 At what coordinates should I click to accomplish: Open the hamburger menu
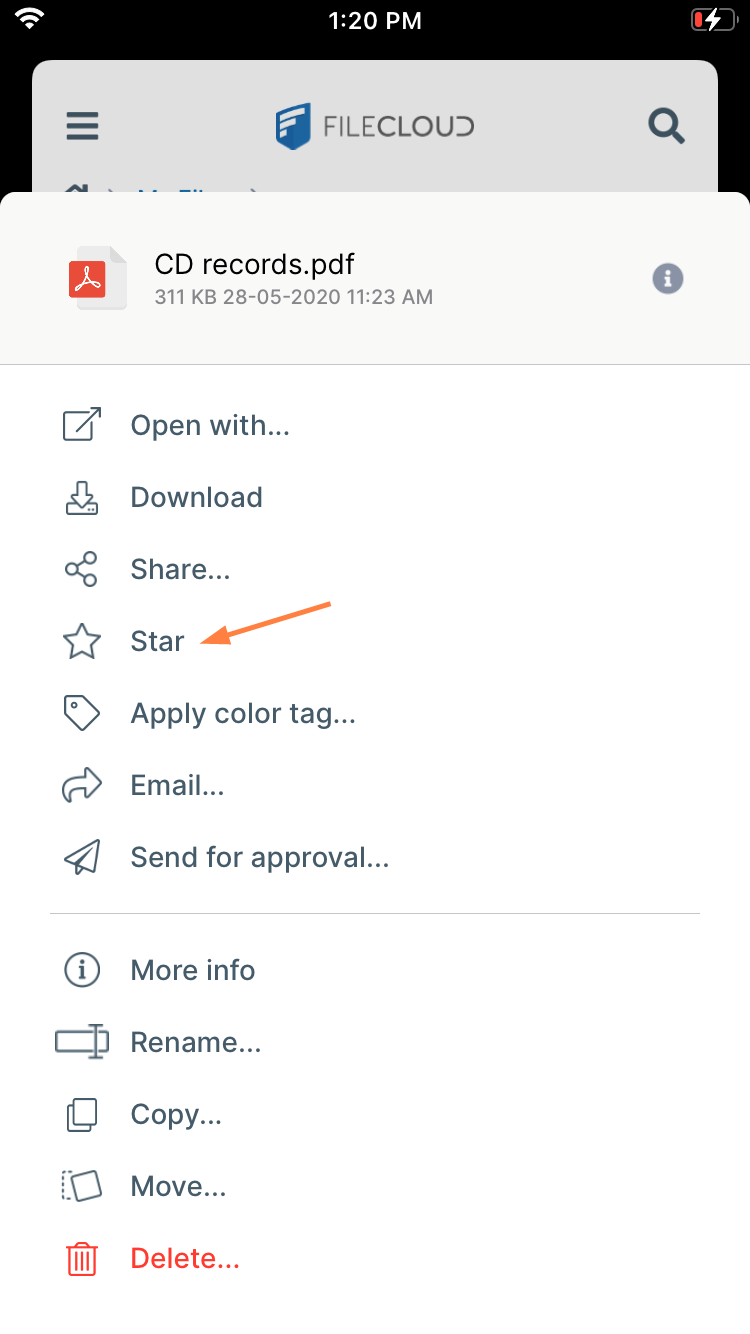point(82,127)
